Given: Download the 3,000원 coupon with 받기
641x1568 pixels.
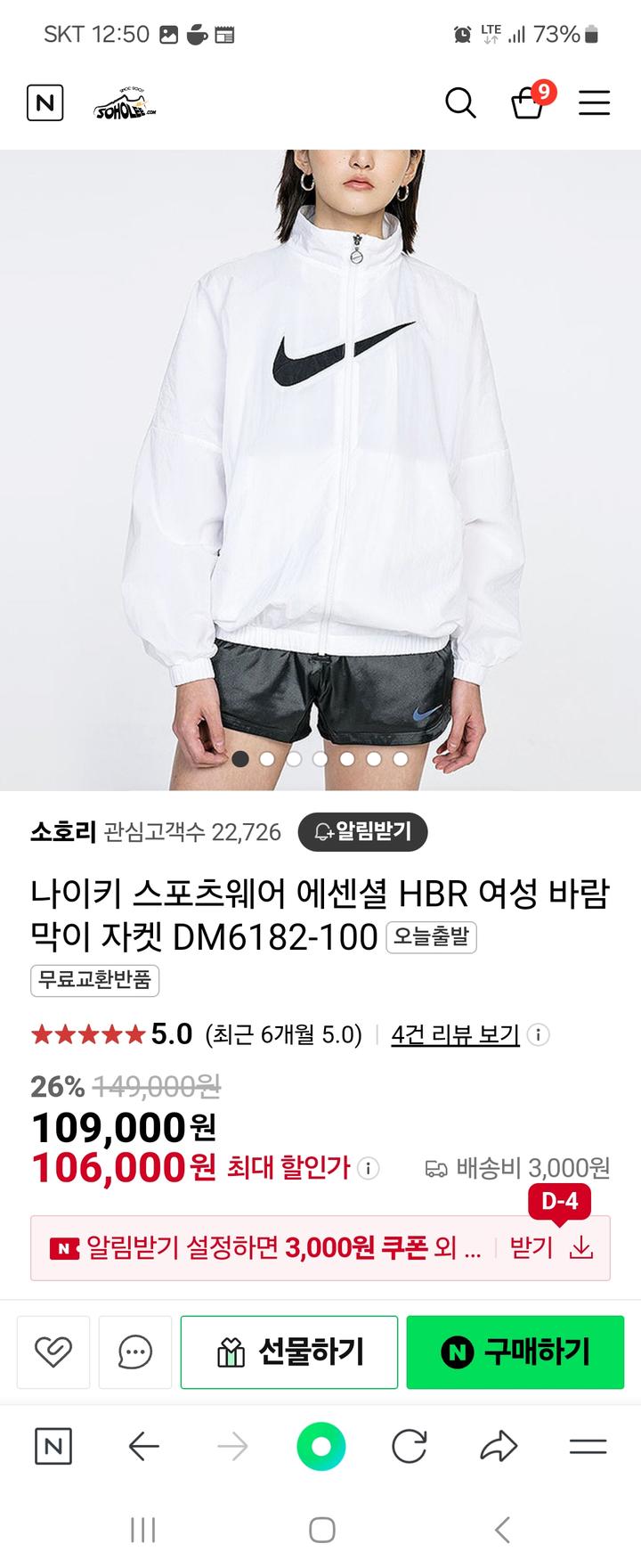Looking at the screenshot, I should [550, 1248].
